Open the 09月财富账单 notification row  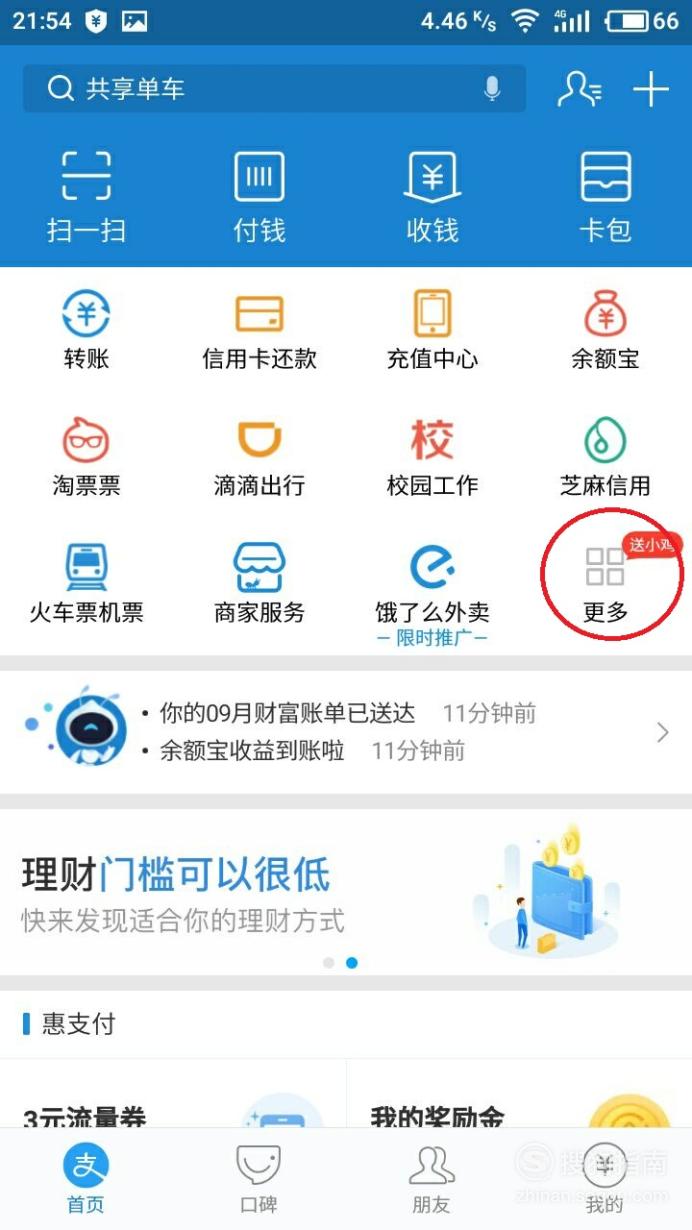pyautogui.click(x=346, y=732)
